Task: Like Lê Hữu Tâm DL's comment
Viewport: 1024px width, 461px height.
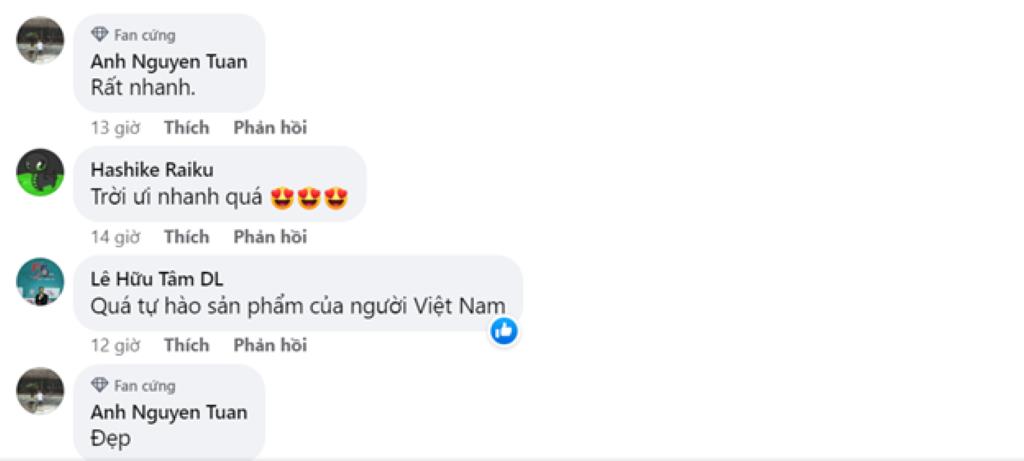Action: 186,345
